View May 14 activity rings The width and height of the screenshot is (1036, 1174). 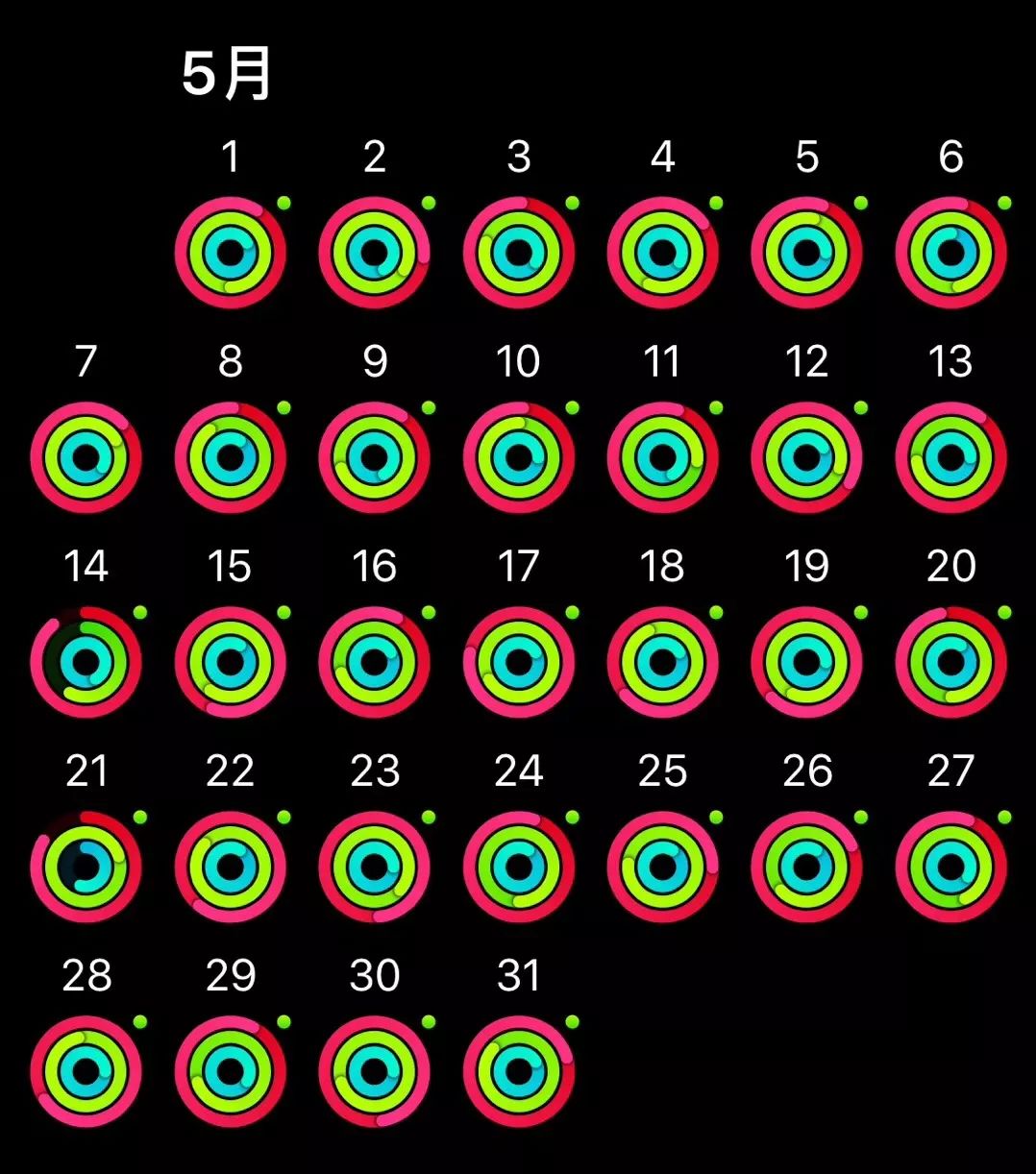pos(86,662)
